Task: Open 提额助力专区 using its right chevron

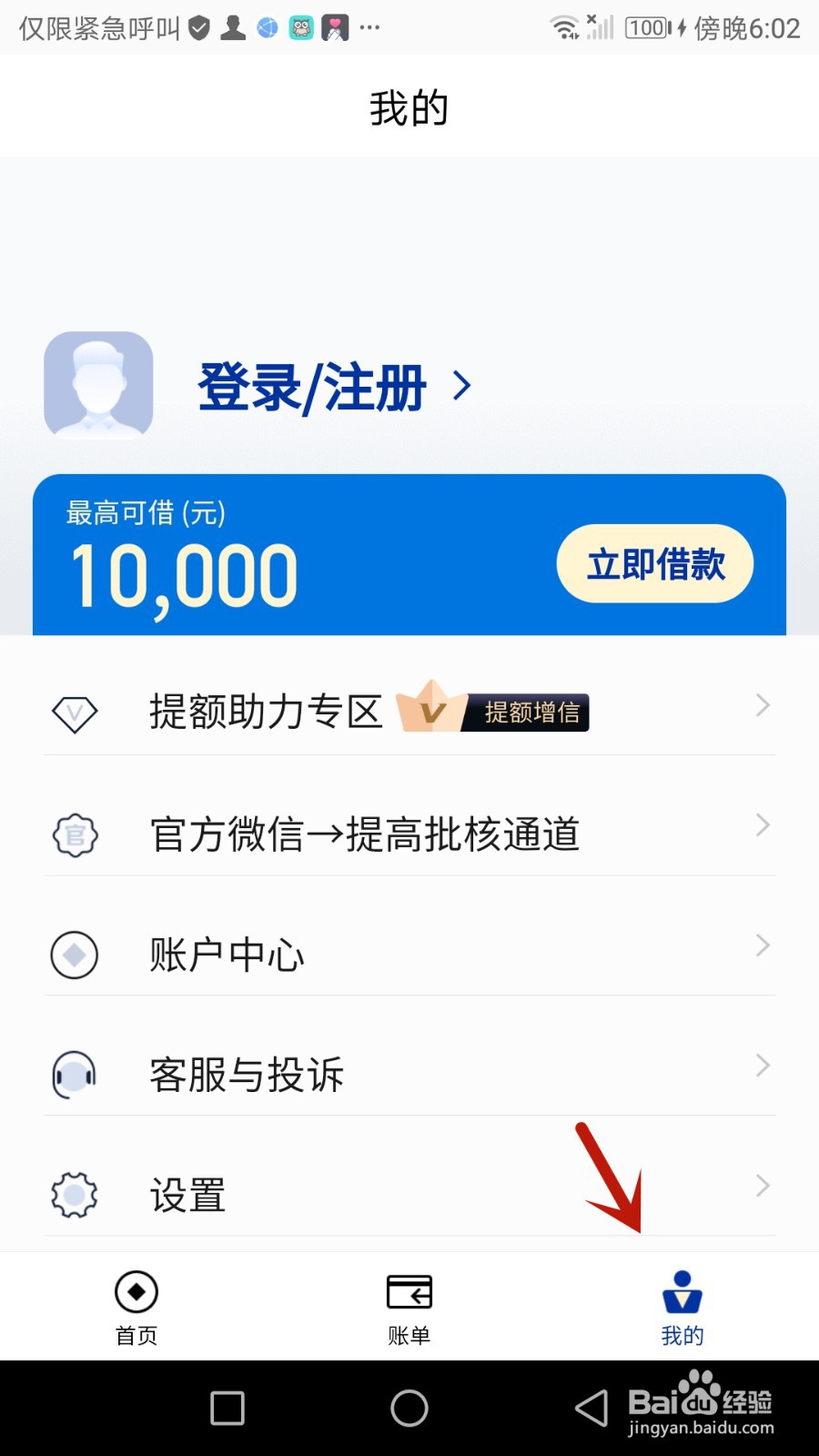Action: point(763,705)
